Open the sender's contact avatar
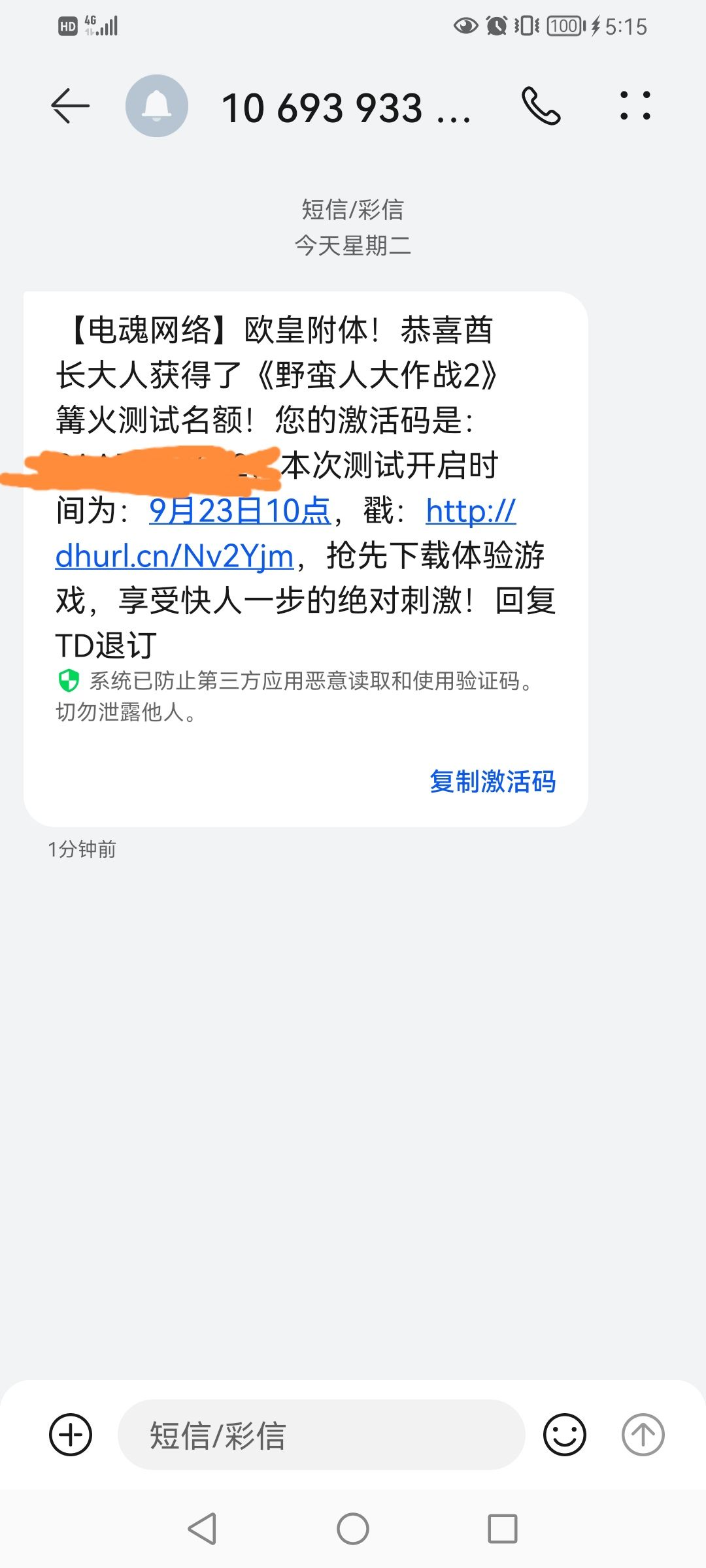Viewport: 706px width, 1568px height. 157,106
